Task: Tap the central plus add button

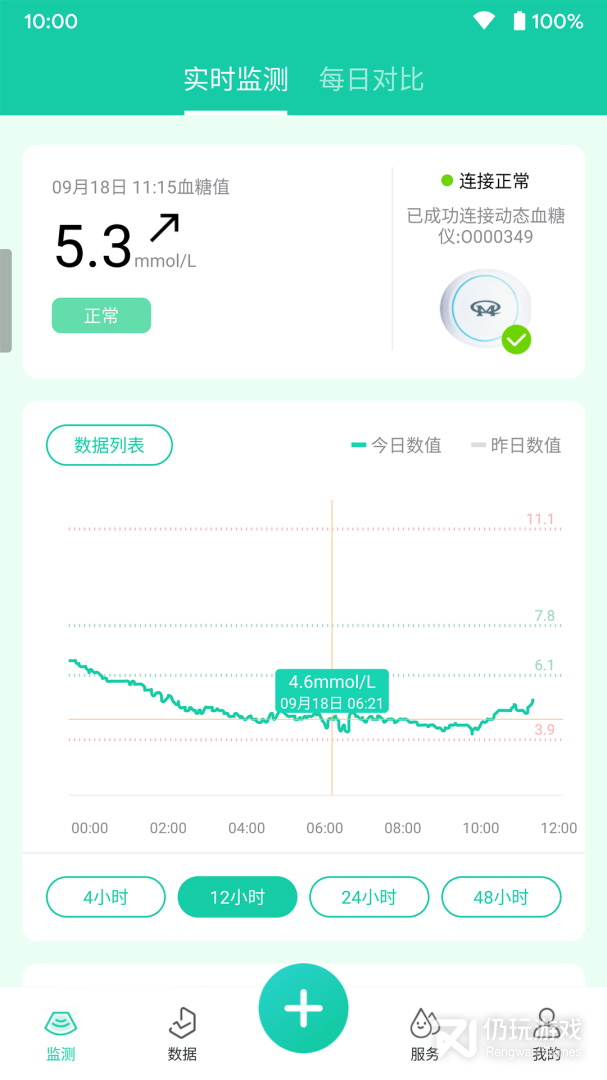Action: coord(303,1009)
